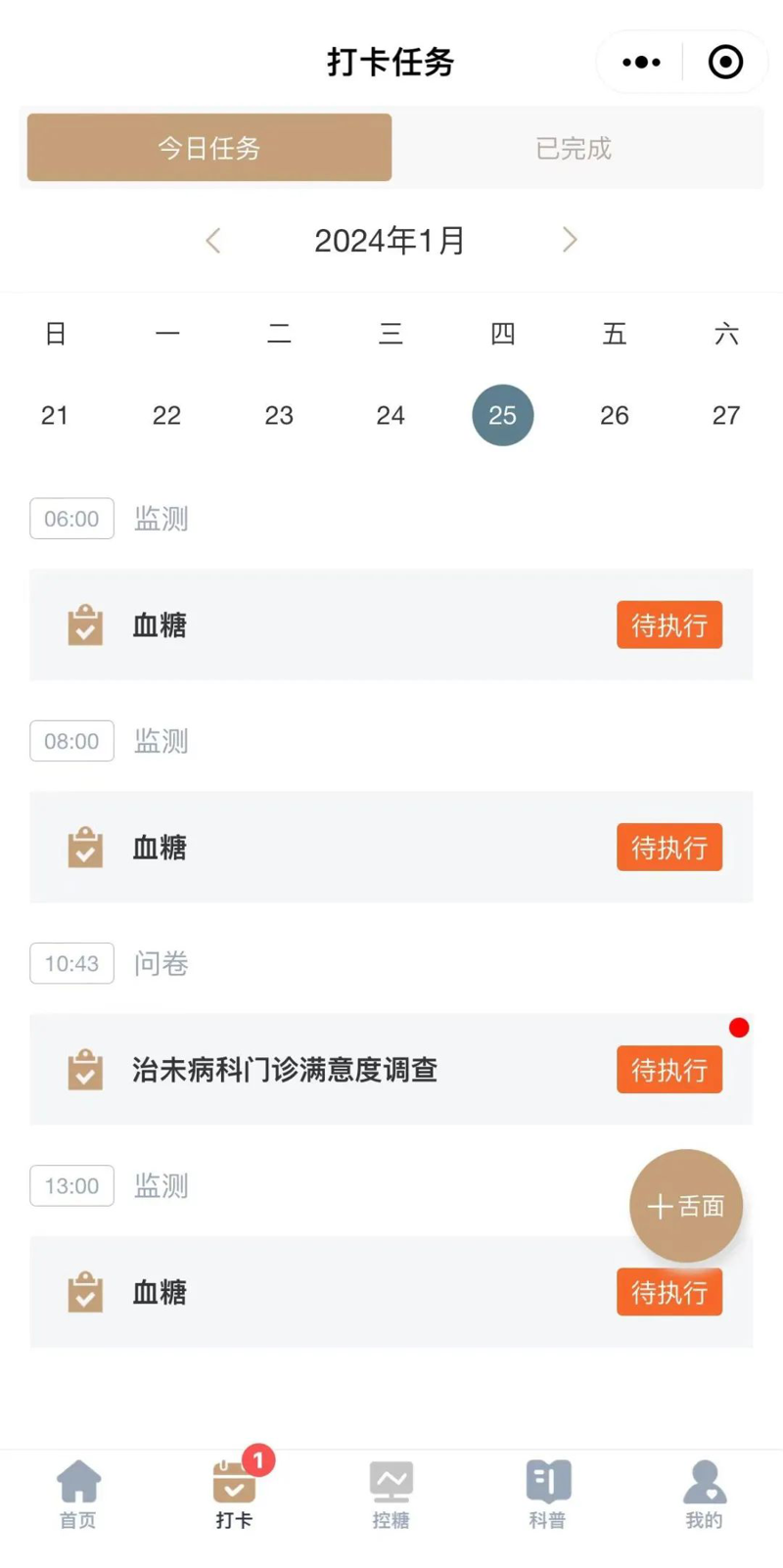Select date 21 in the calendar
783x1568 pixels.
pyautogui.click(x=55, y=415)
